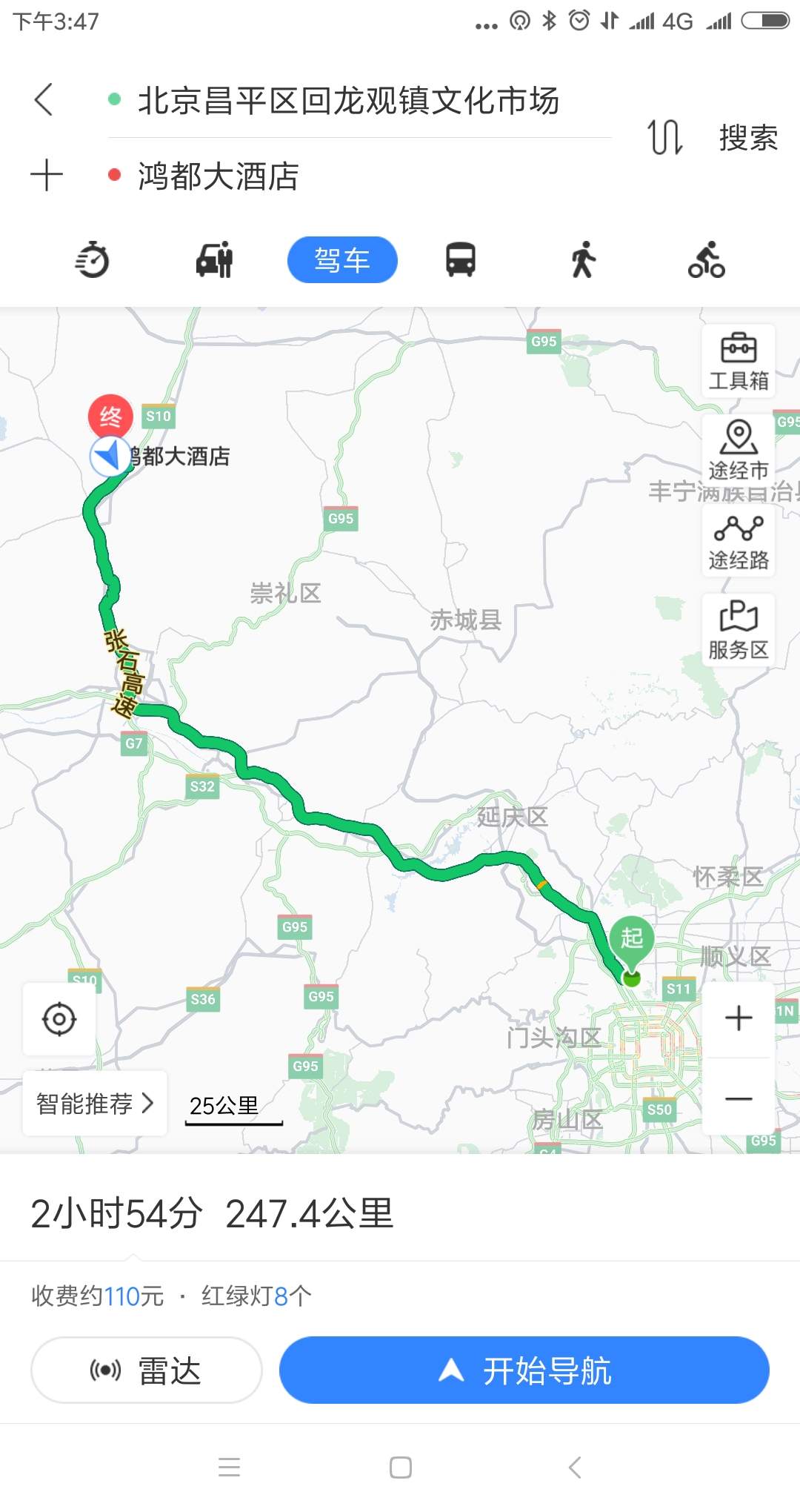Screen dimensions: 800x1512
Task: Open the 工具箱 toolbox
Action: click(739, 362)
